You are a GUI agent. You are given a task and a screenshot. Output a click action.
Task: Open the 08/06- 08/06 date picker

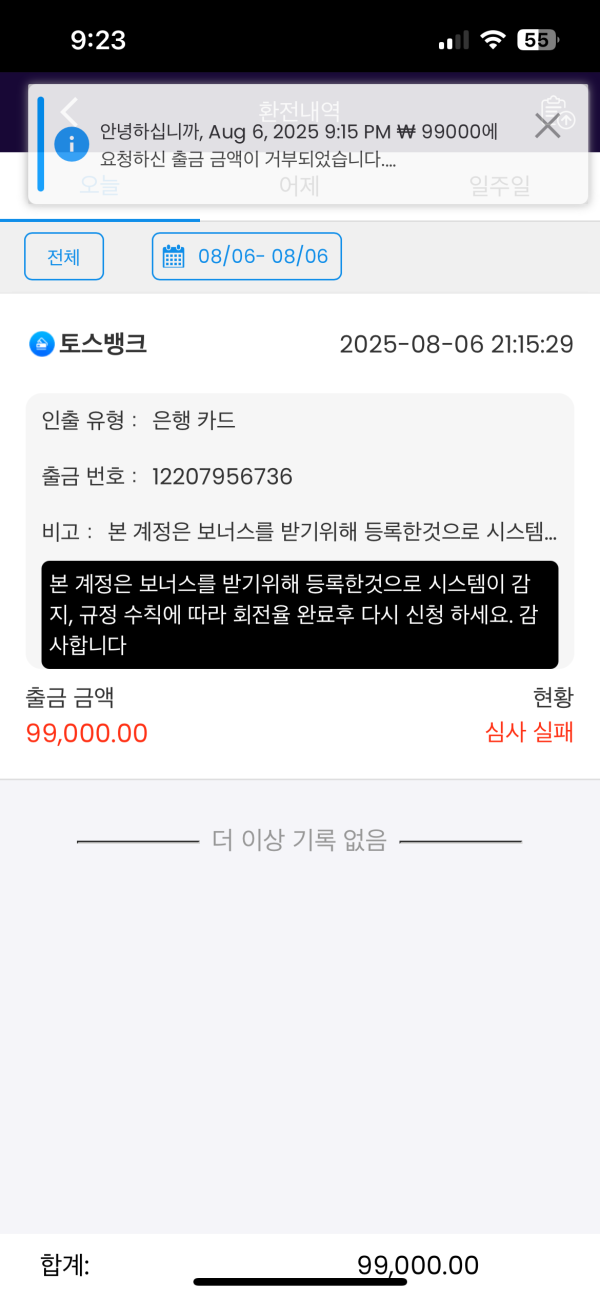coord(247,256)
